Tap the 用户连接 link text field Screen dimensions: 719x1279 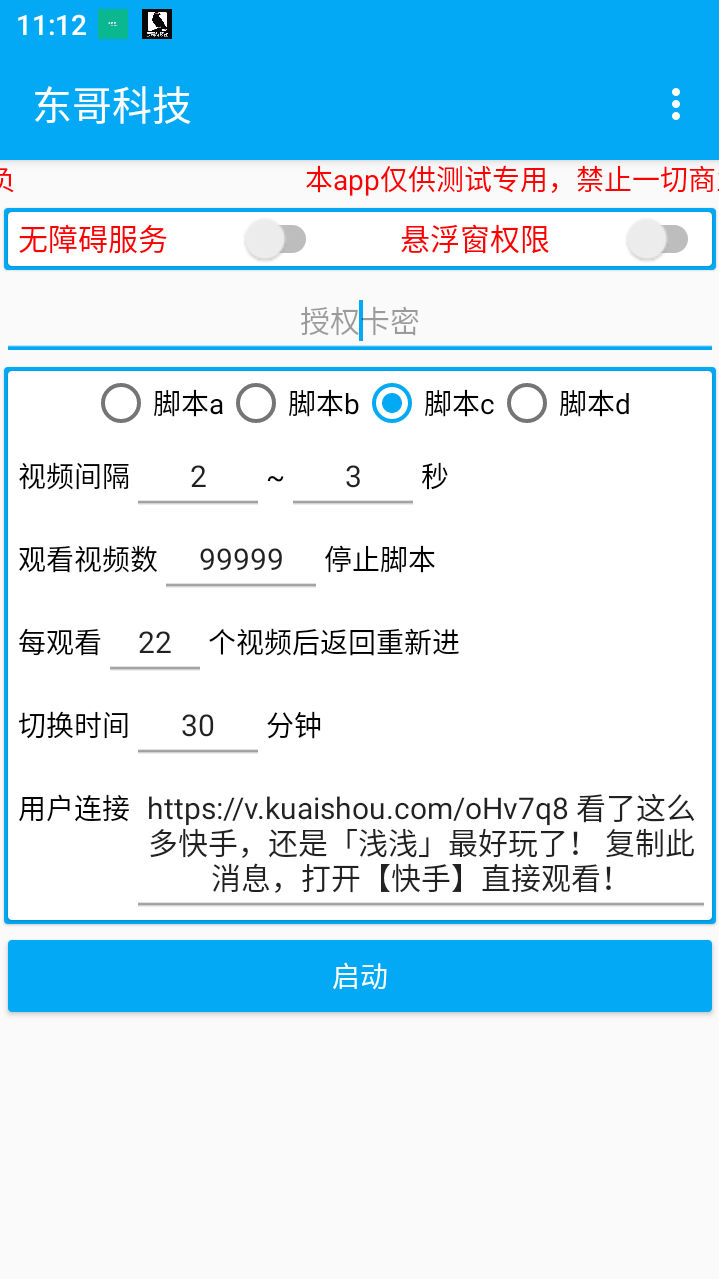coord(421,844)
